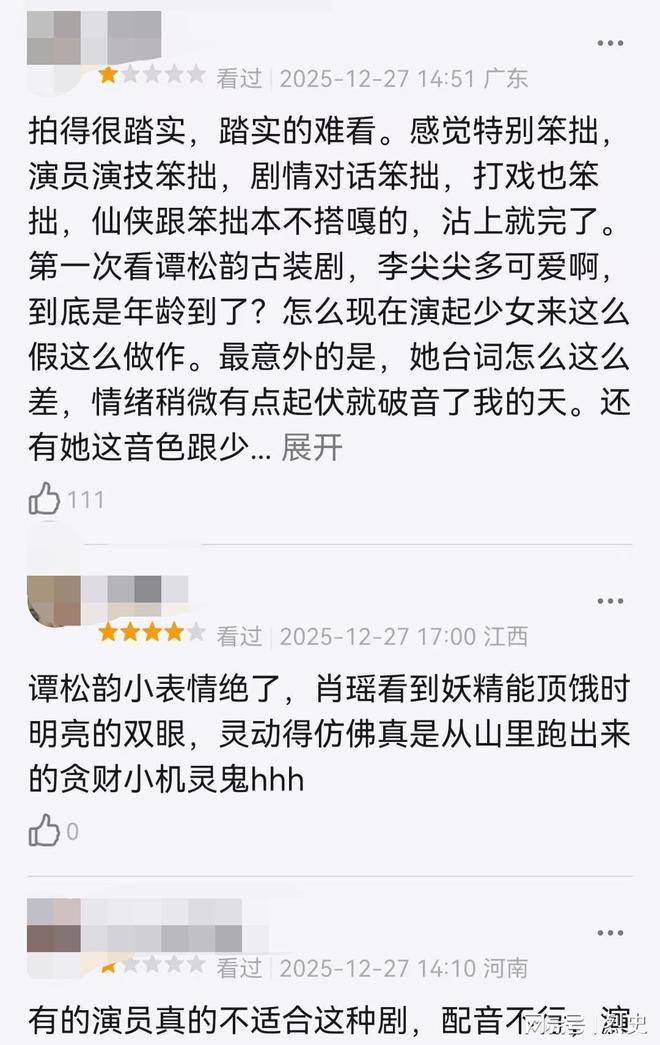660x1045 pixels.
Task: Like the review with 111 likes
Action: (44, 498)
